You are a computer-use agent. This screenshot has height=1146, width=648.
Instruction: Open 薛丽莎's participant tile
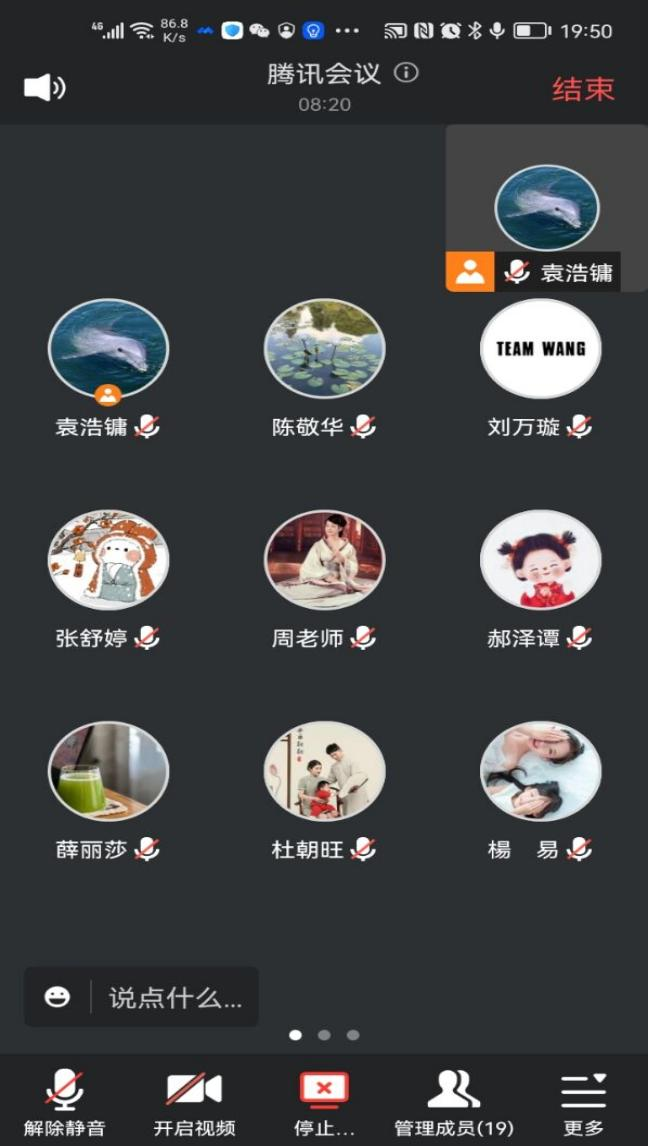108,771
